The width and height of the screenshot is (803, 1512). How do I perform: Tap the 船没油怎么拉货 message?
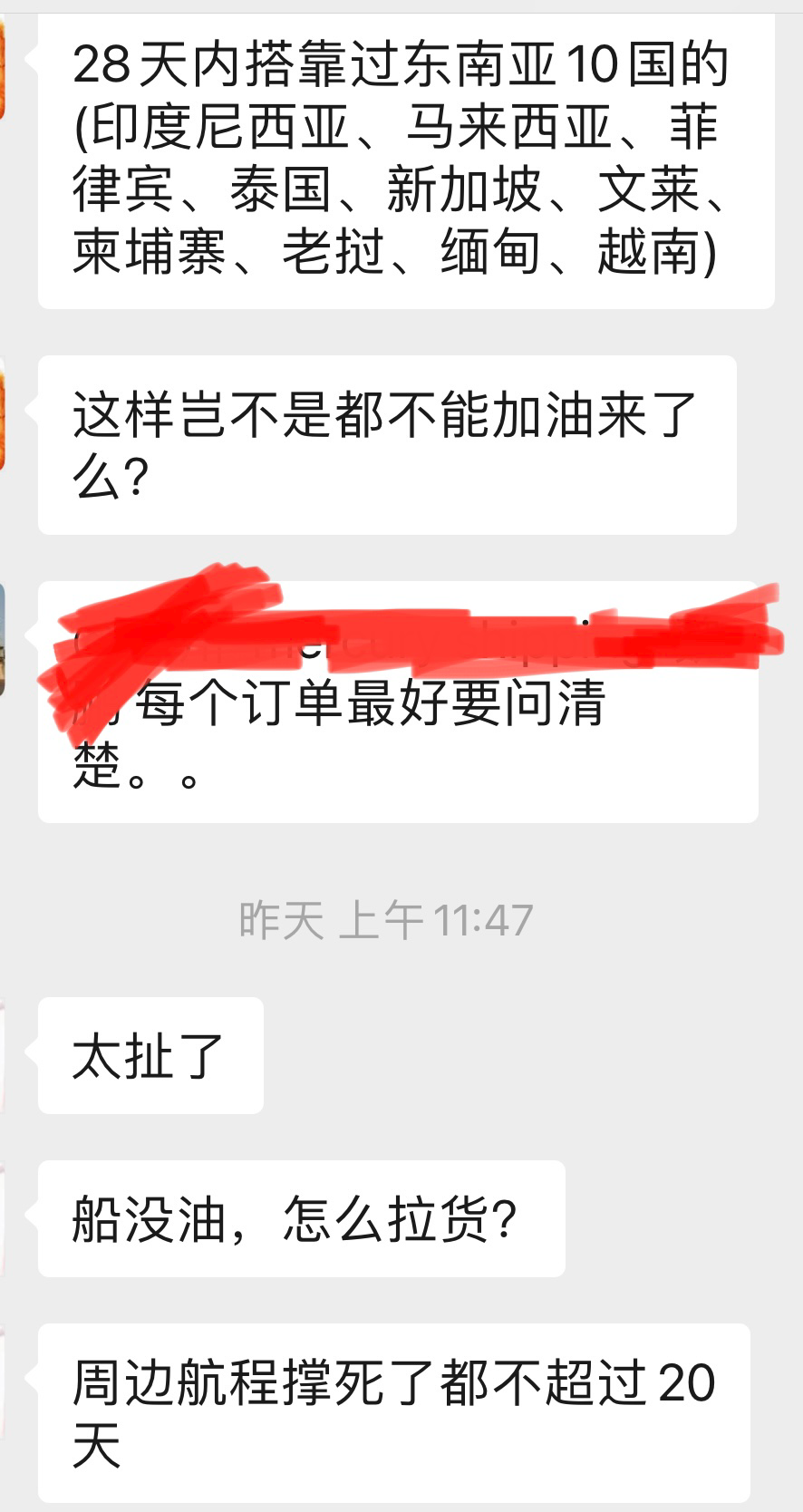pos(299,1219)
